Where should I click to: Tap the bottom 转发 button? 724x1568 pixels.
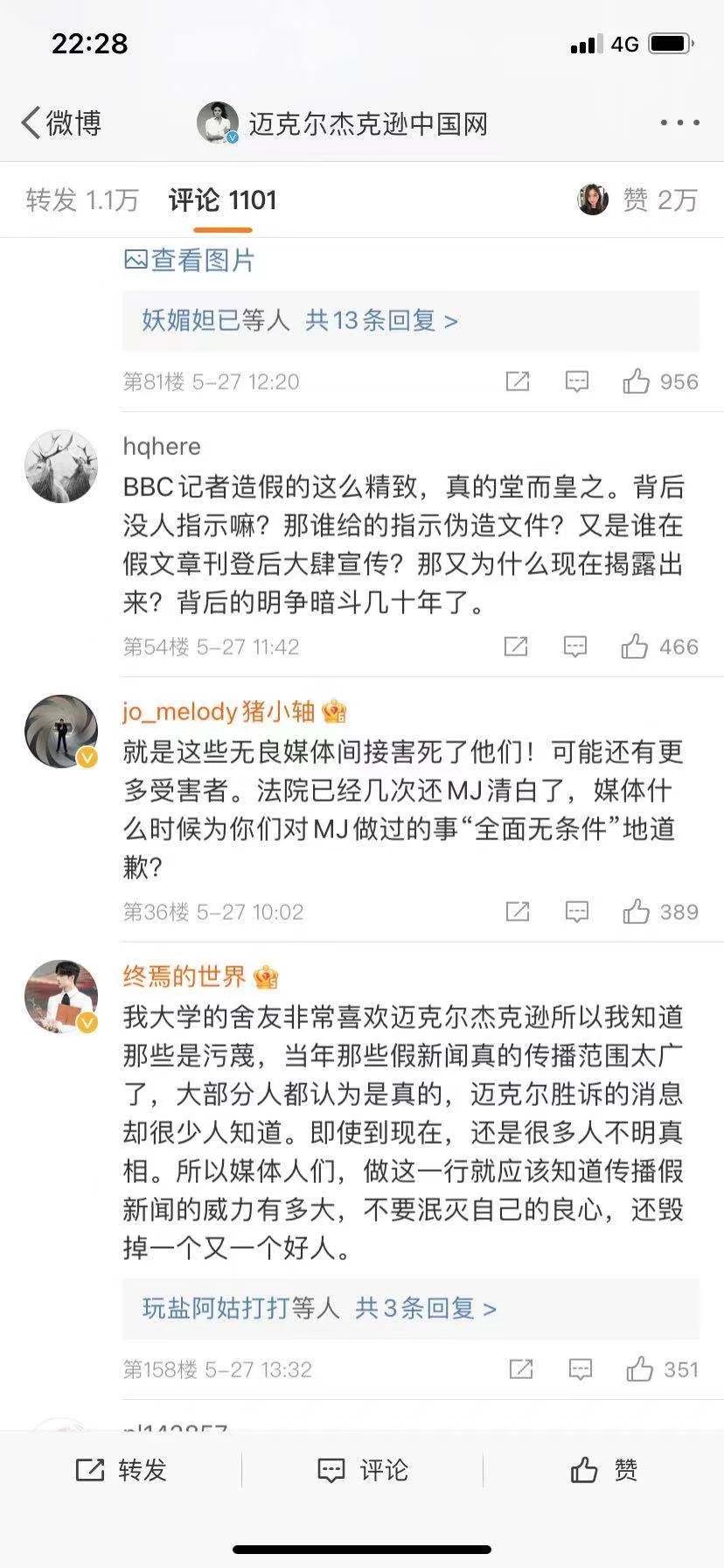(121, 1470)
